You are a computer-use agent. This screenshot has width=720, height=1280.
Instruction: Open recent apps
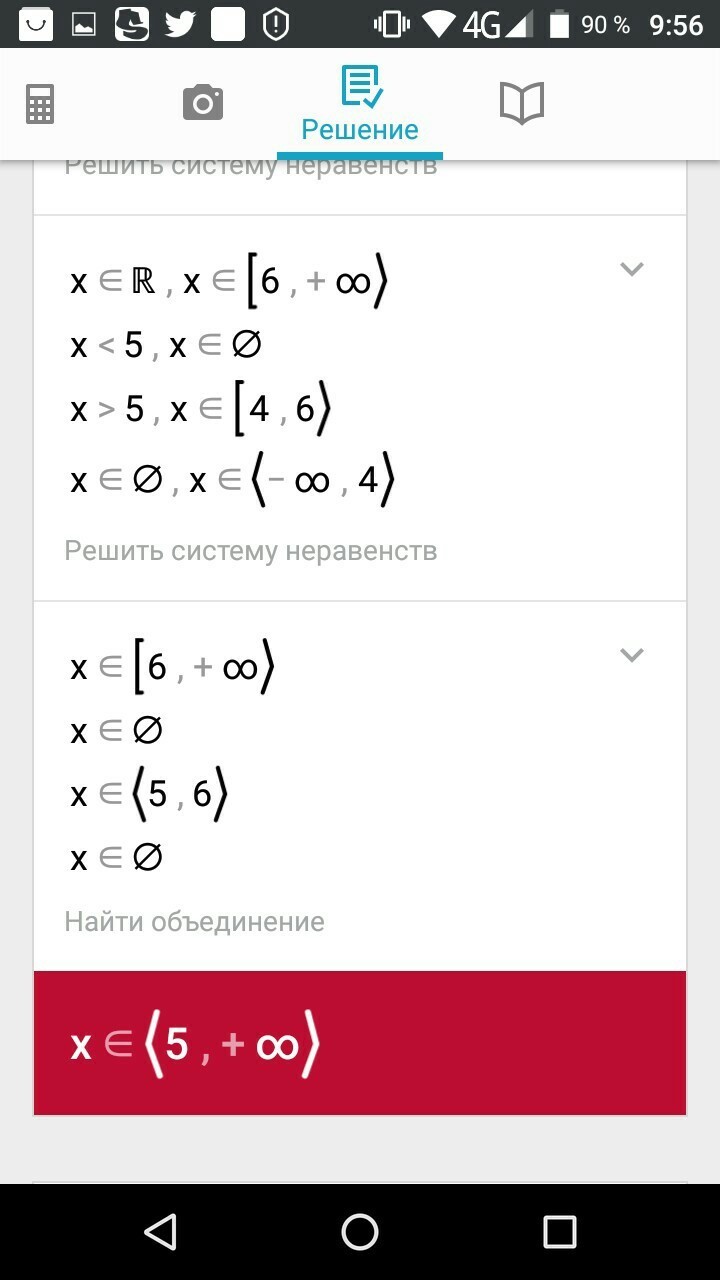click(x=560, y=1231)
